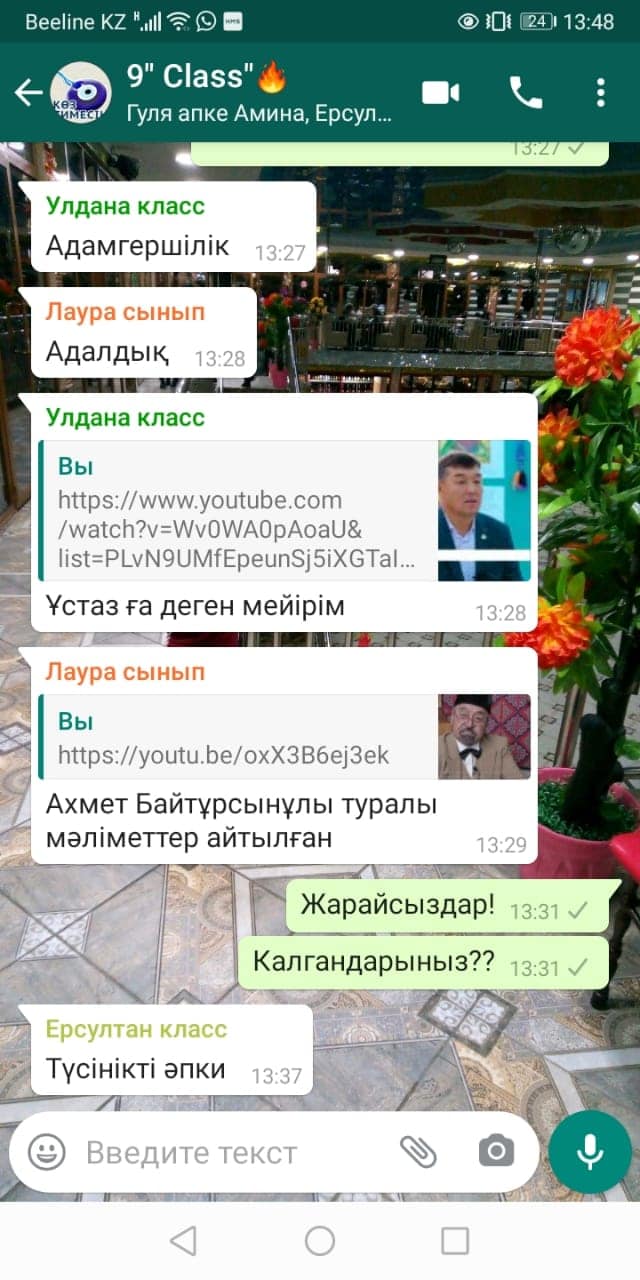Tap the system back button
This screenshot has width=640, height=1280.
coord(183,1241)
